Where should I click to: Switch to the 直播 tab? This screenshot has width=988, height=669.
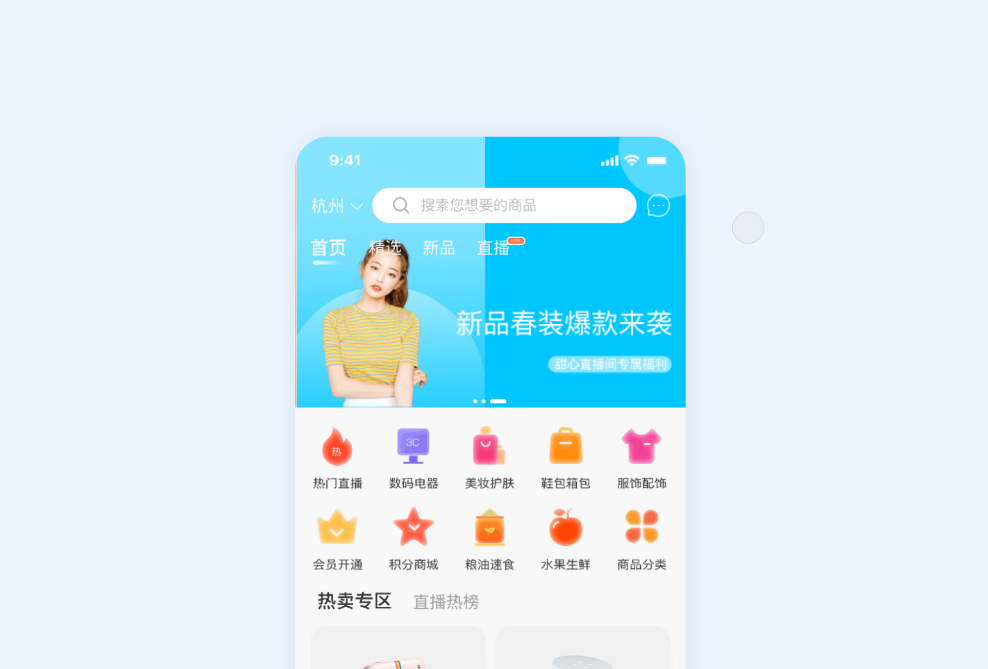point(494,248)
